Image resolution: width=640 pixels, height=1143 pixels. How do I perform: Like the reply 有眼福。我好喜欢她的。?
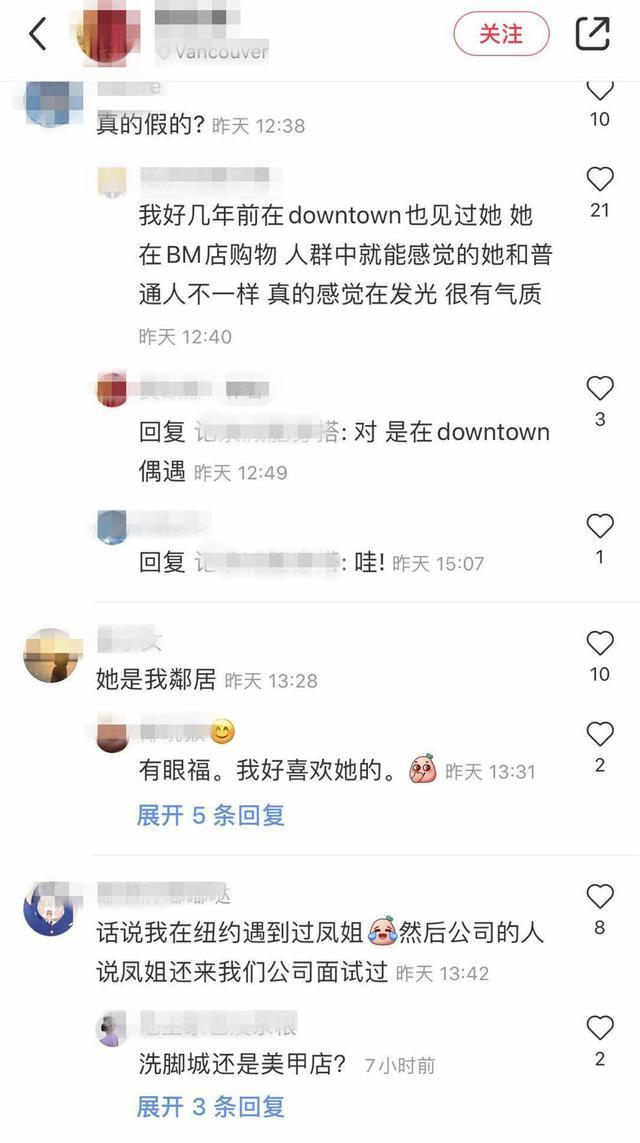(599, 735)
